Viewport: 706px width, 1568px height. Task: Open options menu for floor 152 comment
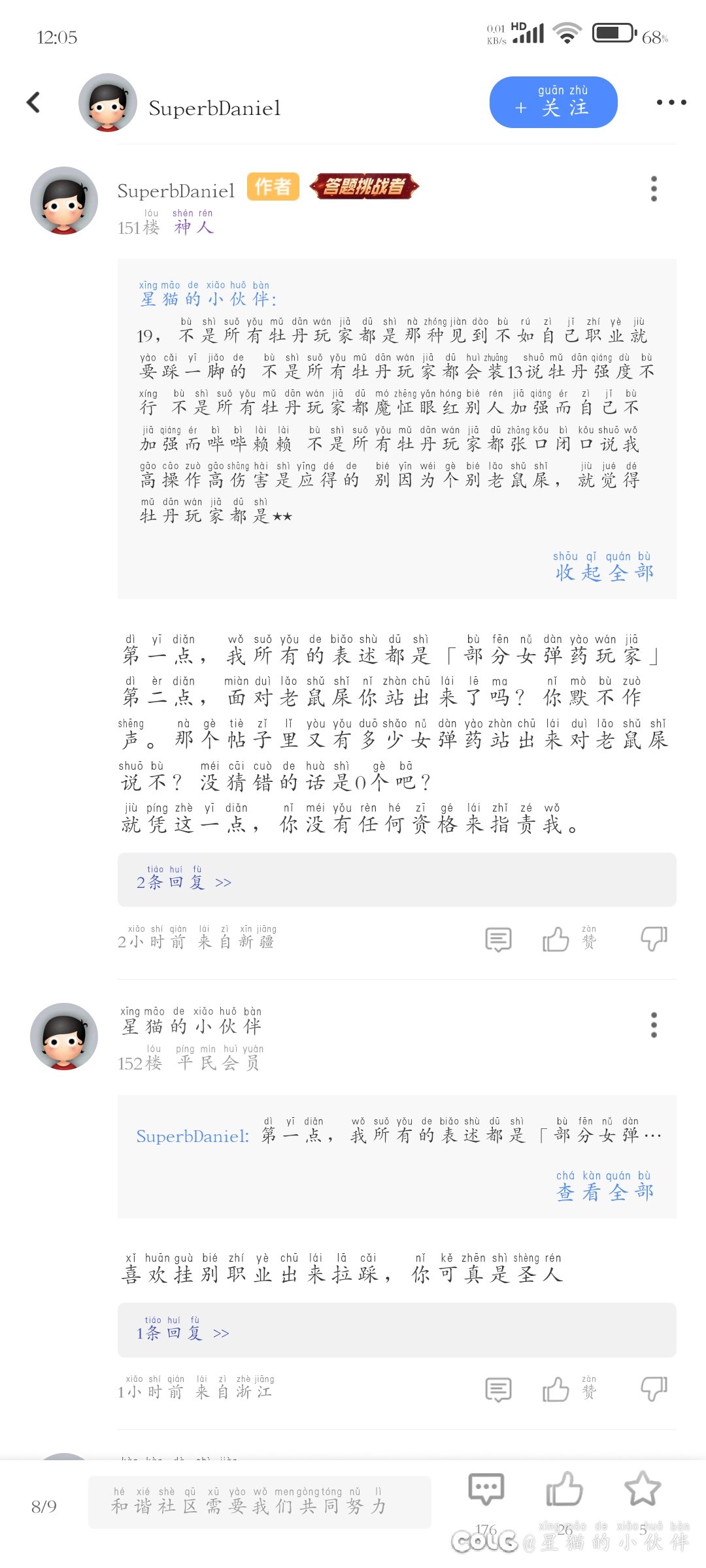point(654,1025)
